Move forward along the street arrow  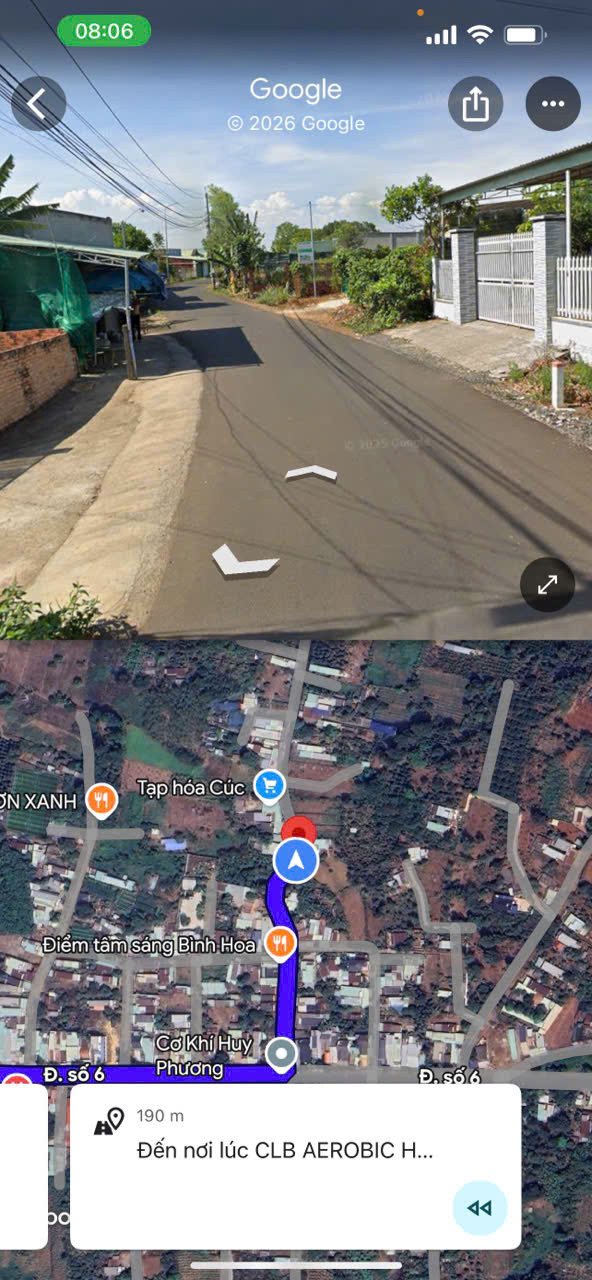[x=311, y=473]
